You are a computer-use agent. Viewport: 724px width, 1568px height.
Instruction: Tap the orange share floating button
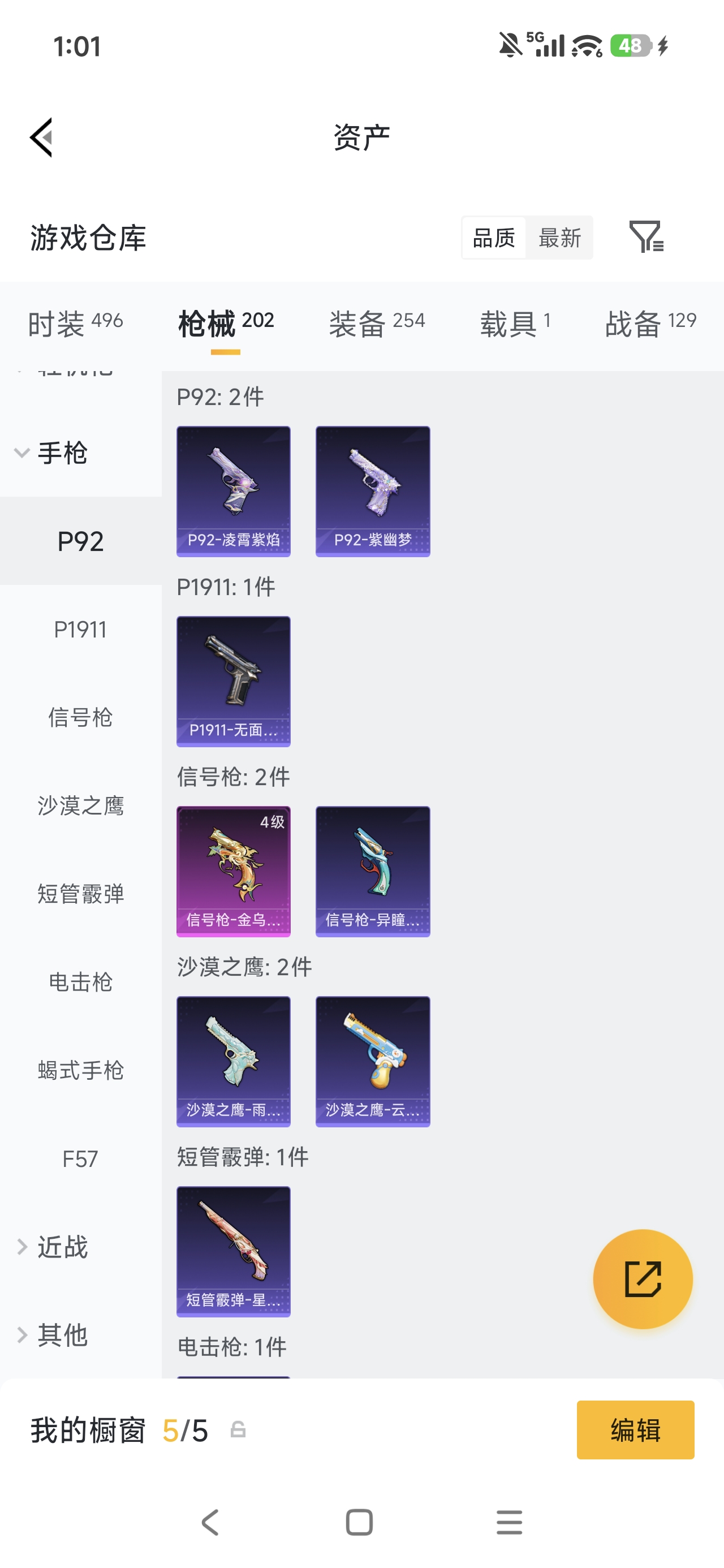(x=643, y=1278)
